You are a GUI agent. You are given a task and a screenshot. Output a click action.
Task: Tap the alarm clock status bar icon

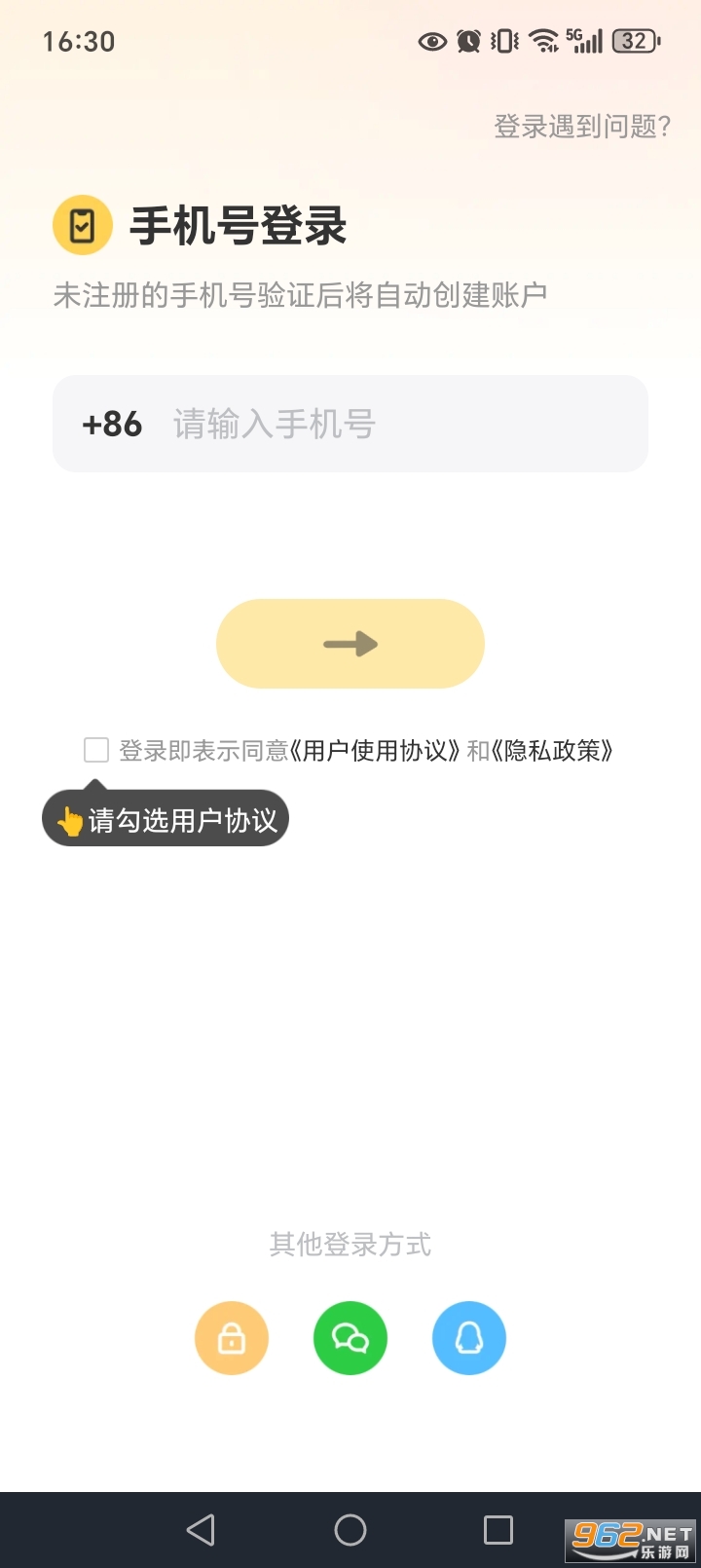[467, 41]
